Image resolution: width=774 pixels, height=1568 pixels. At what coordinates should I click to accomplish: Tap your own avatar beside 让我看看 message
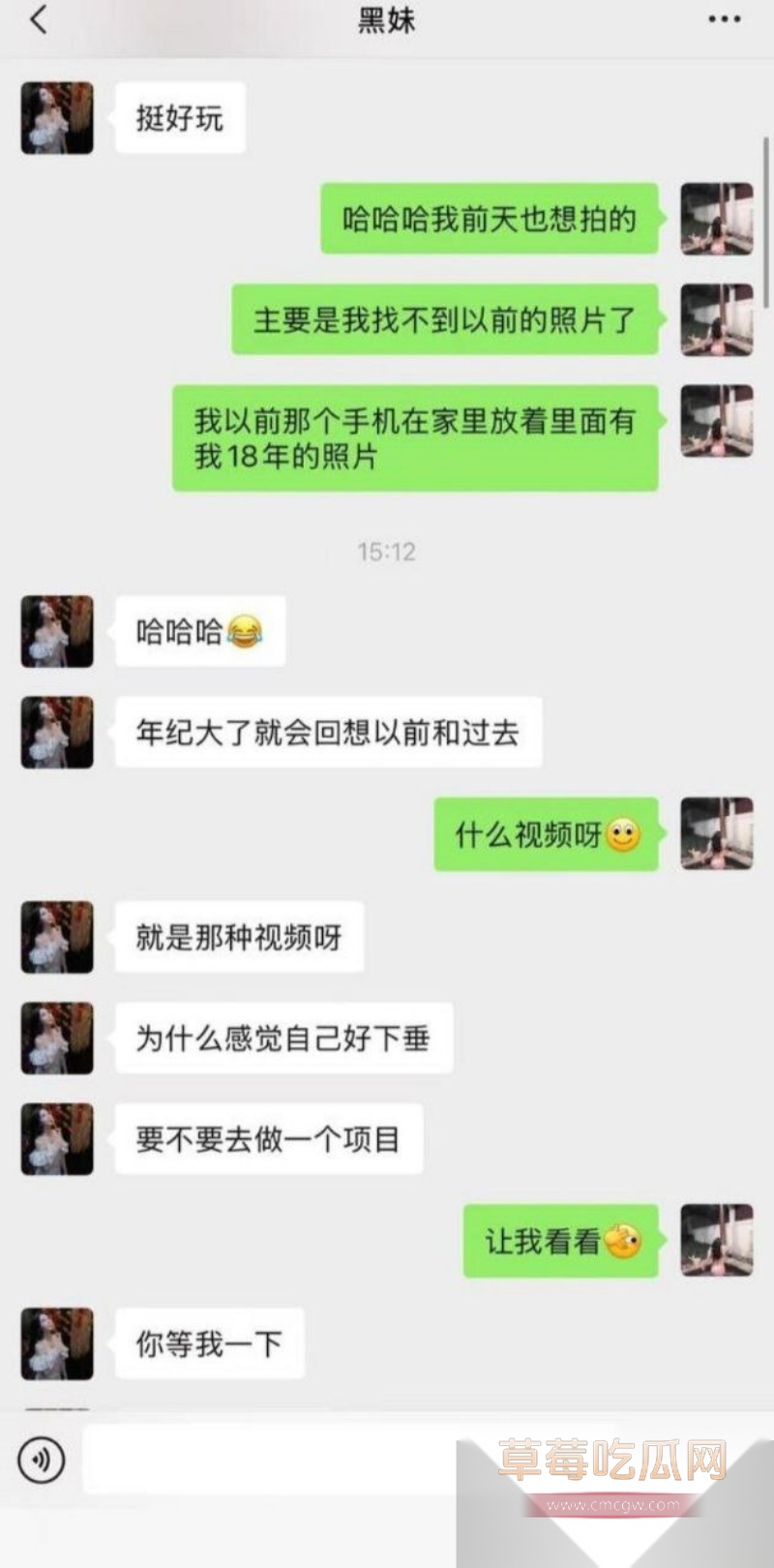click(716, 1242)
